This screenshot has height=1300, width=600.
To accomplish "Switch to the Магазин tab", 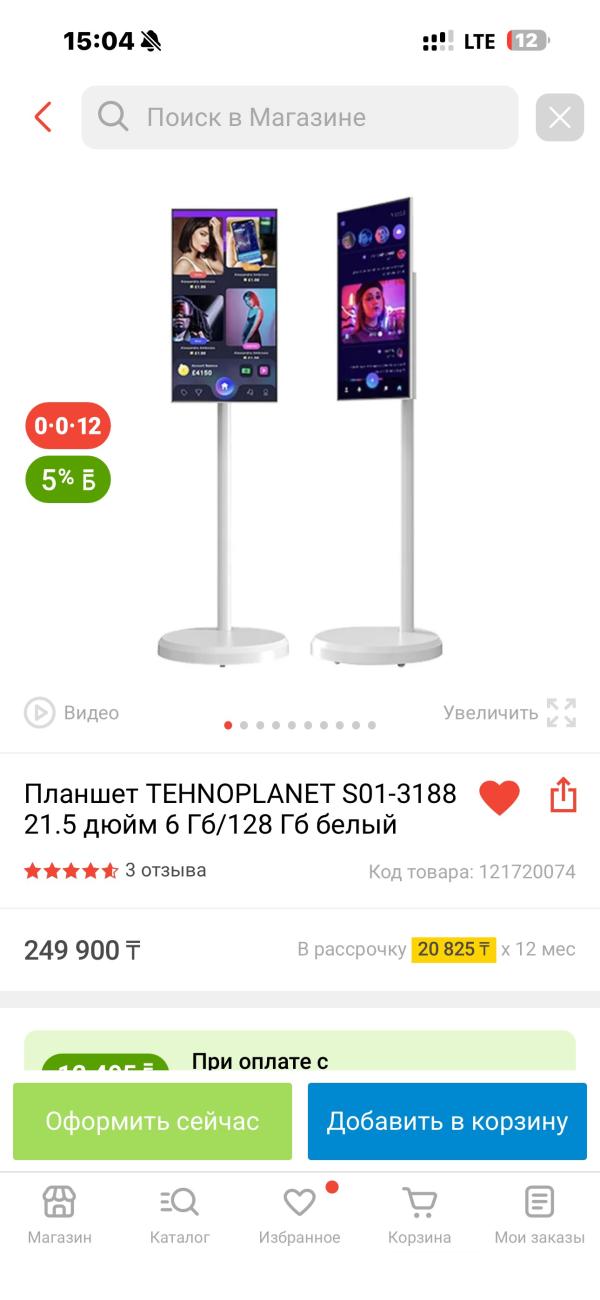I will click(59, 1215).
